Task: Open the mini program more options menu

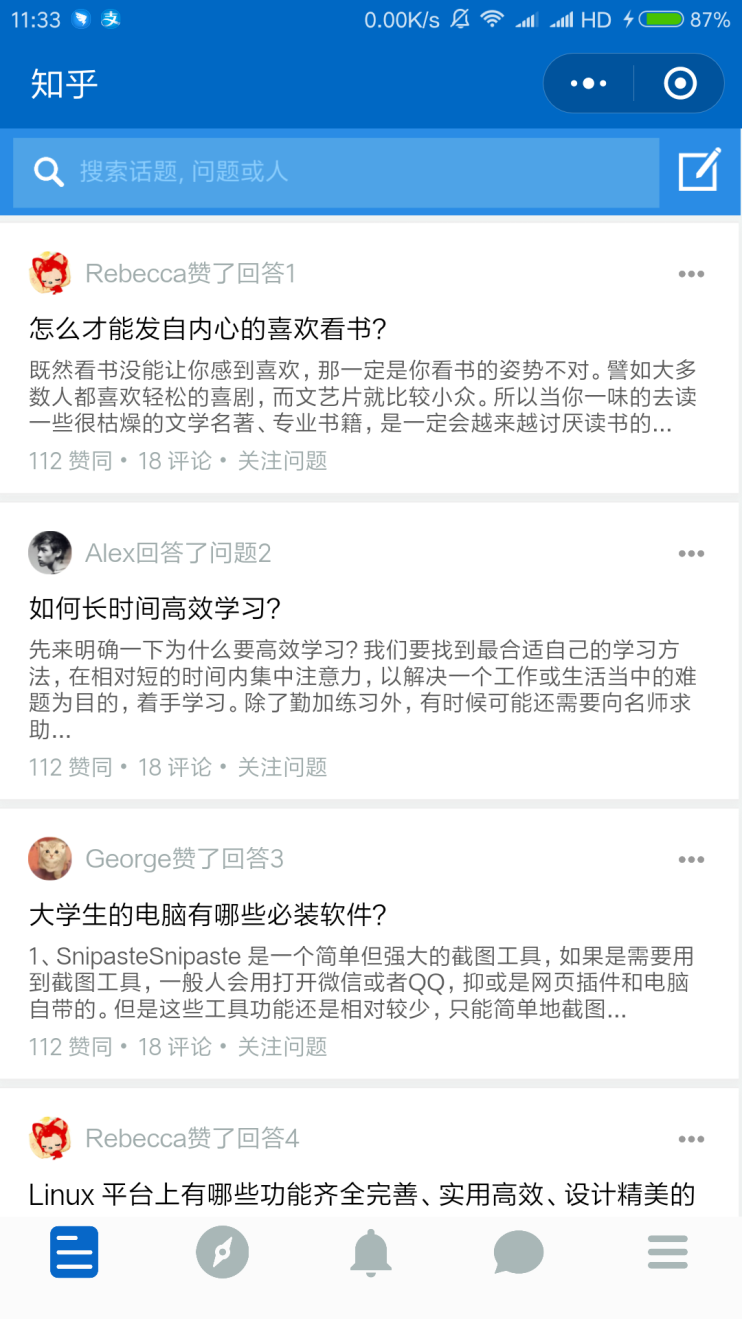Action: 588,83
